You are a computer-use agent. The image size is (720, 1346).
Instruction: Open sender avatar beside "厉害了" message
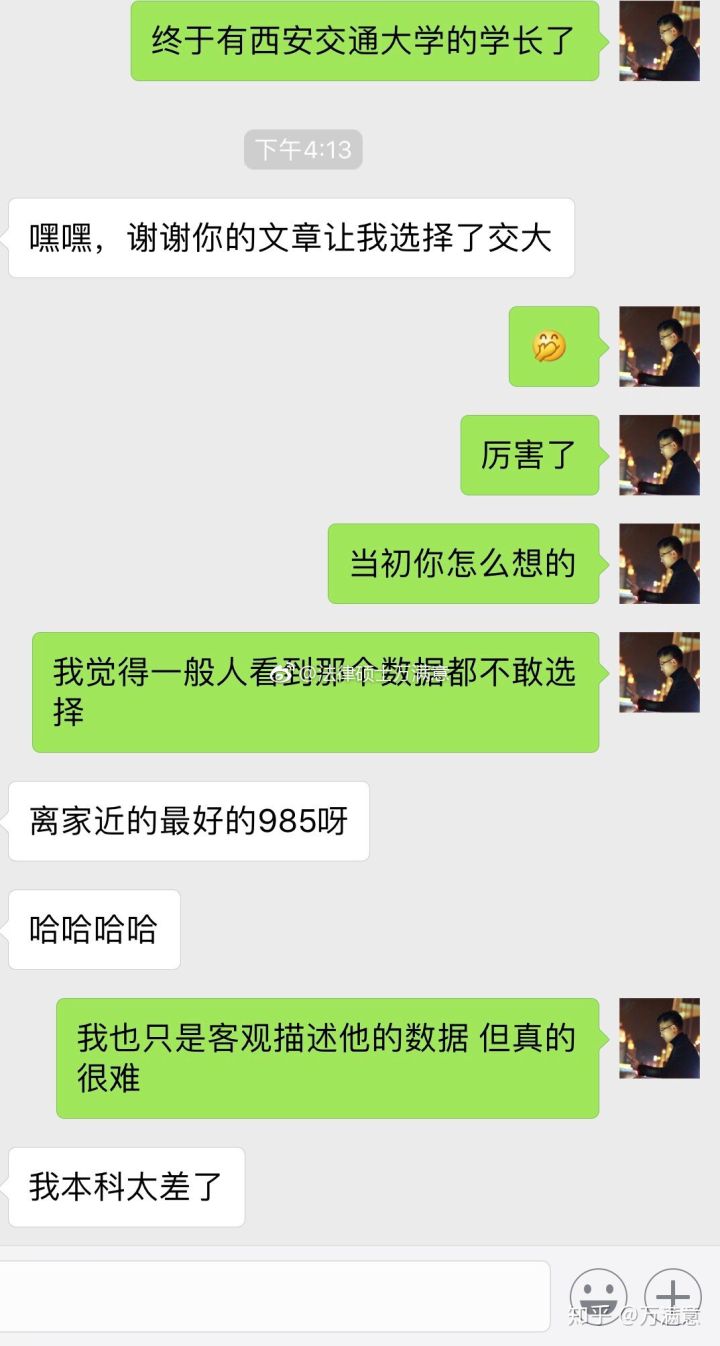(659, 455)
